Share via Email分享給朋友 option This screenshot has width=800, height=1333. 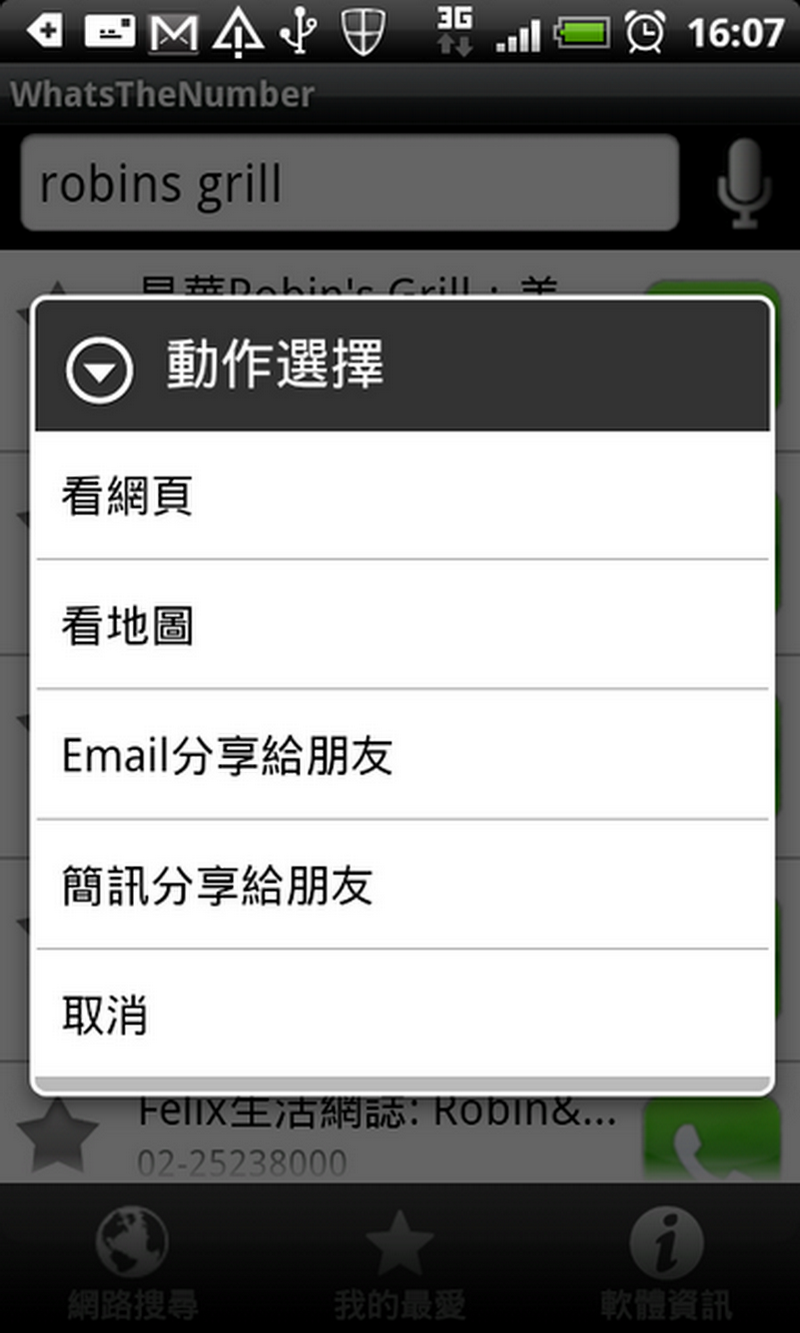click(x=402, y=755)
